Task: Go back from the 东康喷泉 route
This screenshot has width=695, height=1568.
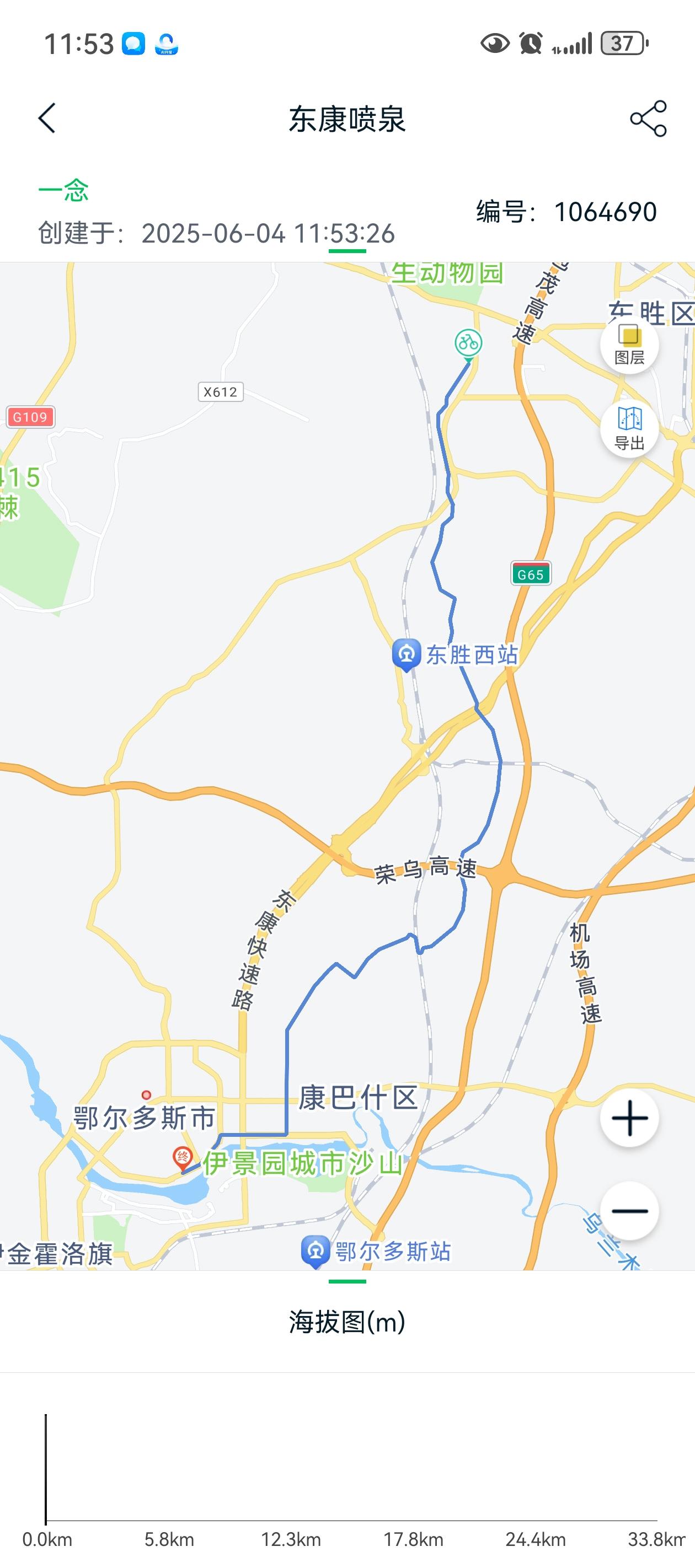Action: tap(47, 118)
